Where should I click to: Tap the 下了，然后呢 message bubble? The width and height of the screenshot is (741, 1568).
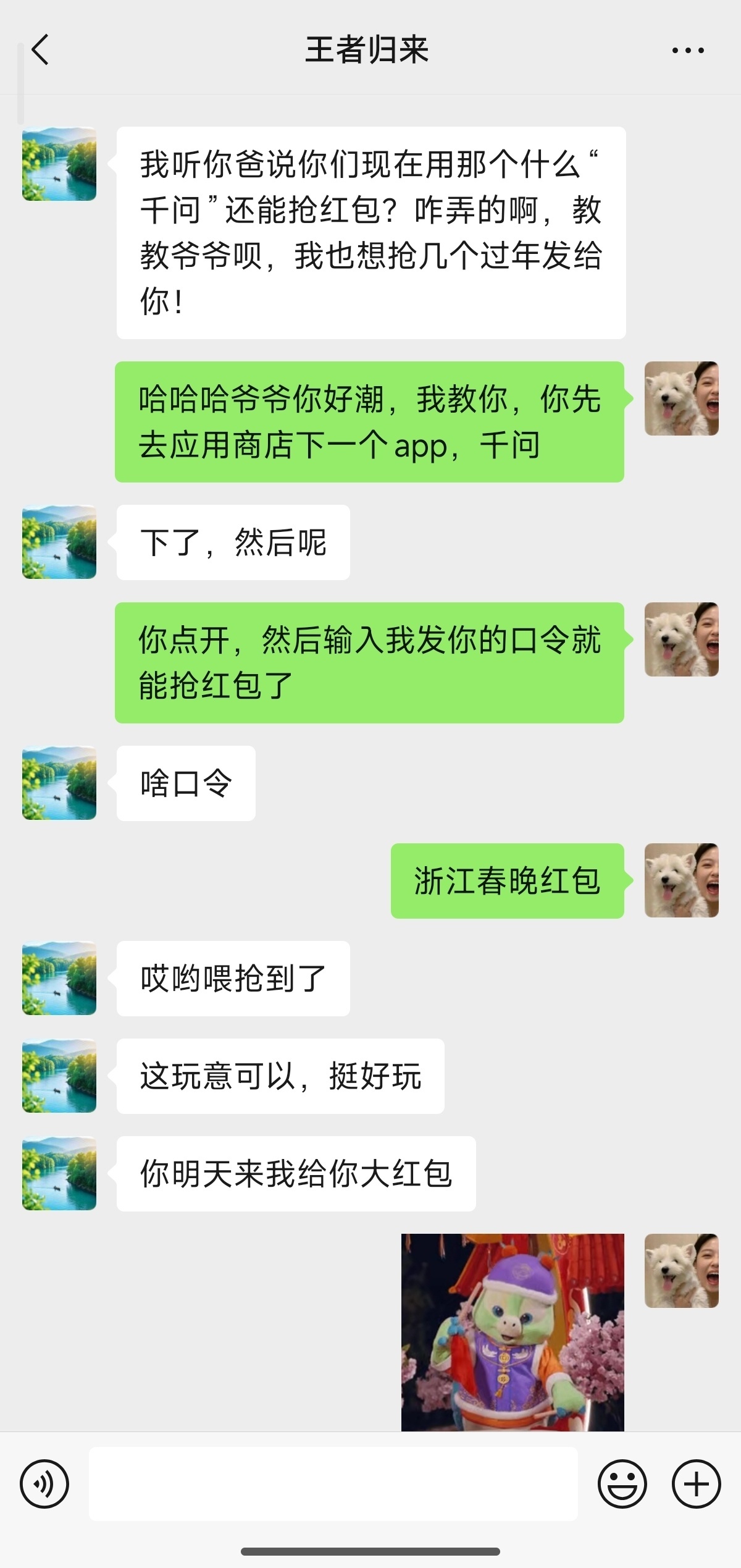click(233, 541)
